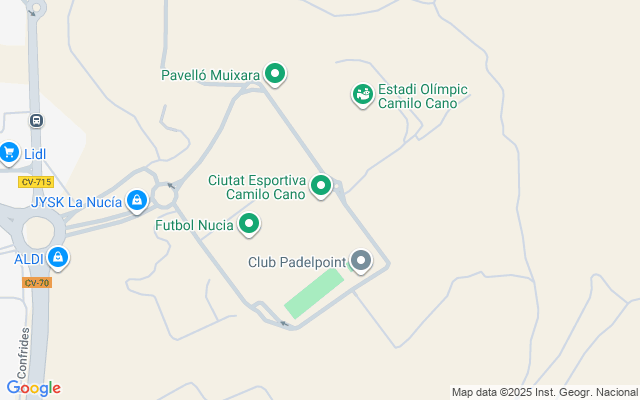Open the JYSK La Nucía shop marker
This screenshot has width=640, height=400.
pos(137,202)
